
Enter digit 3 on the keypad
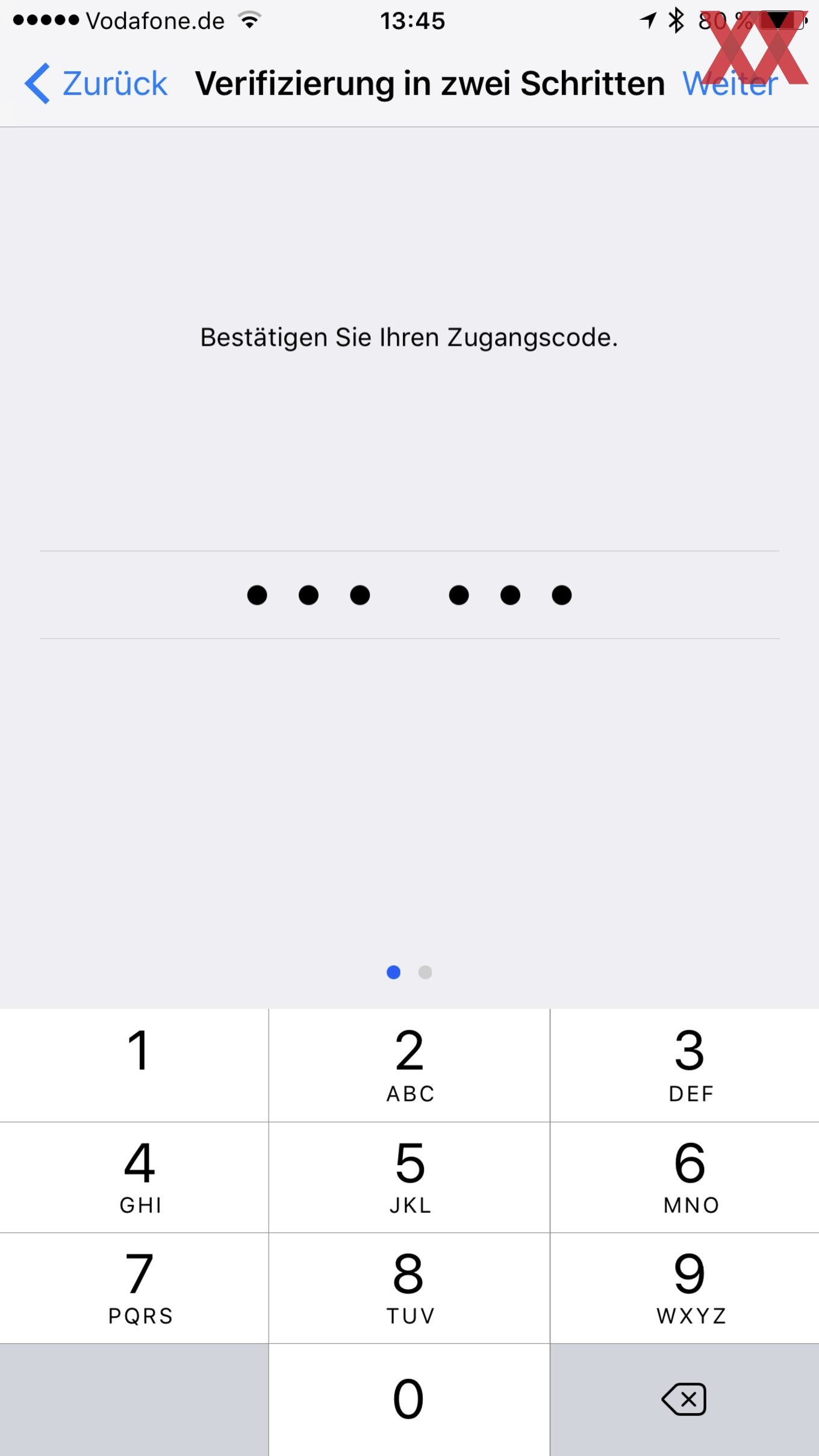click(x=685, y=1065)
